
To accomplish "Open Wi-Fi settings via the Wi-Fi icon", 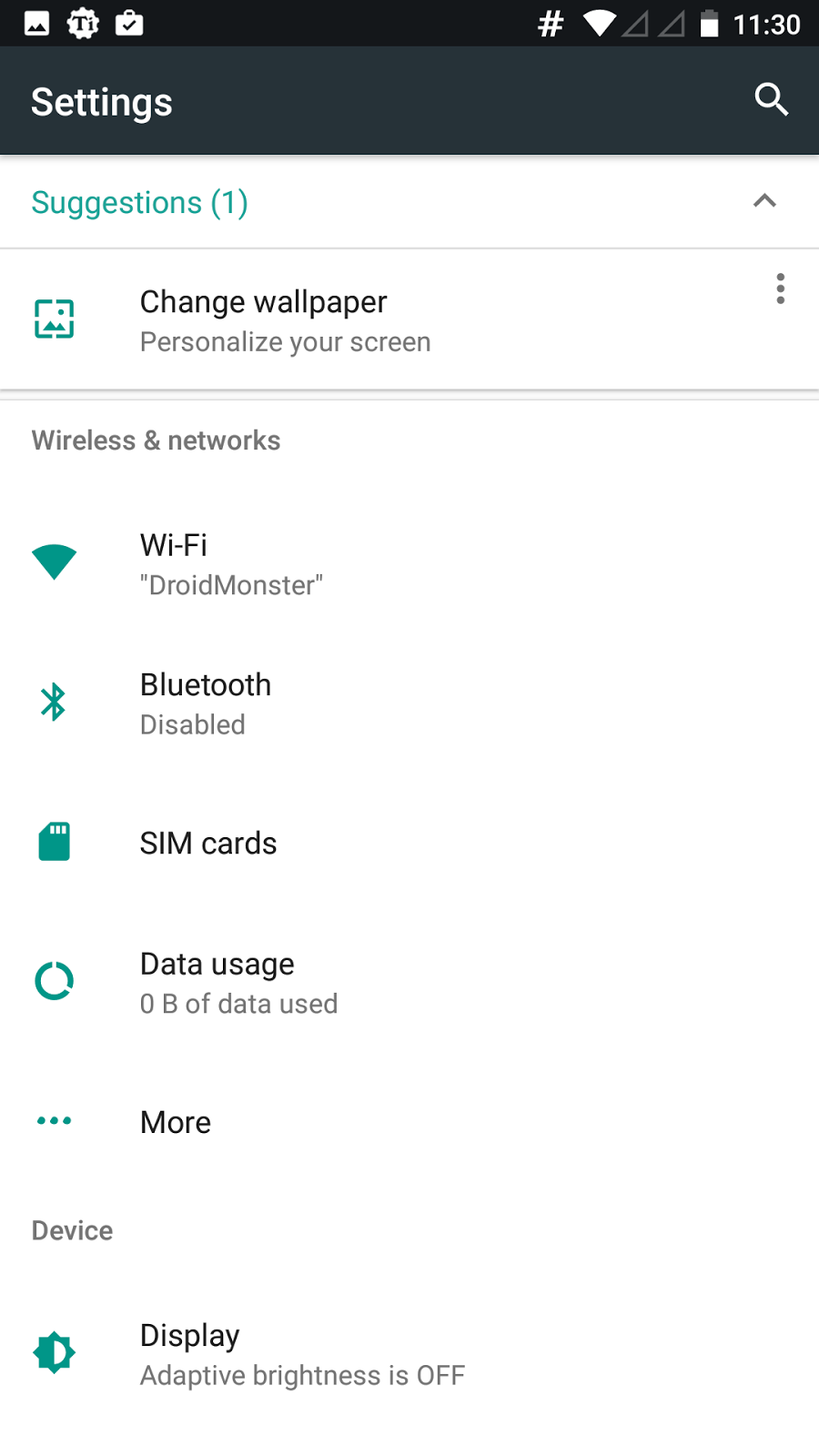I will click(54, 561).
